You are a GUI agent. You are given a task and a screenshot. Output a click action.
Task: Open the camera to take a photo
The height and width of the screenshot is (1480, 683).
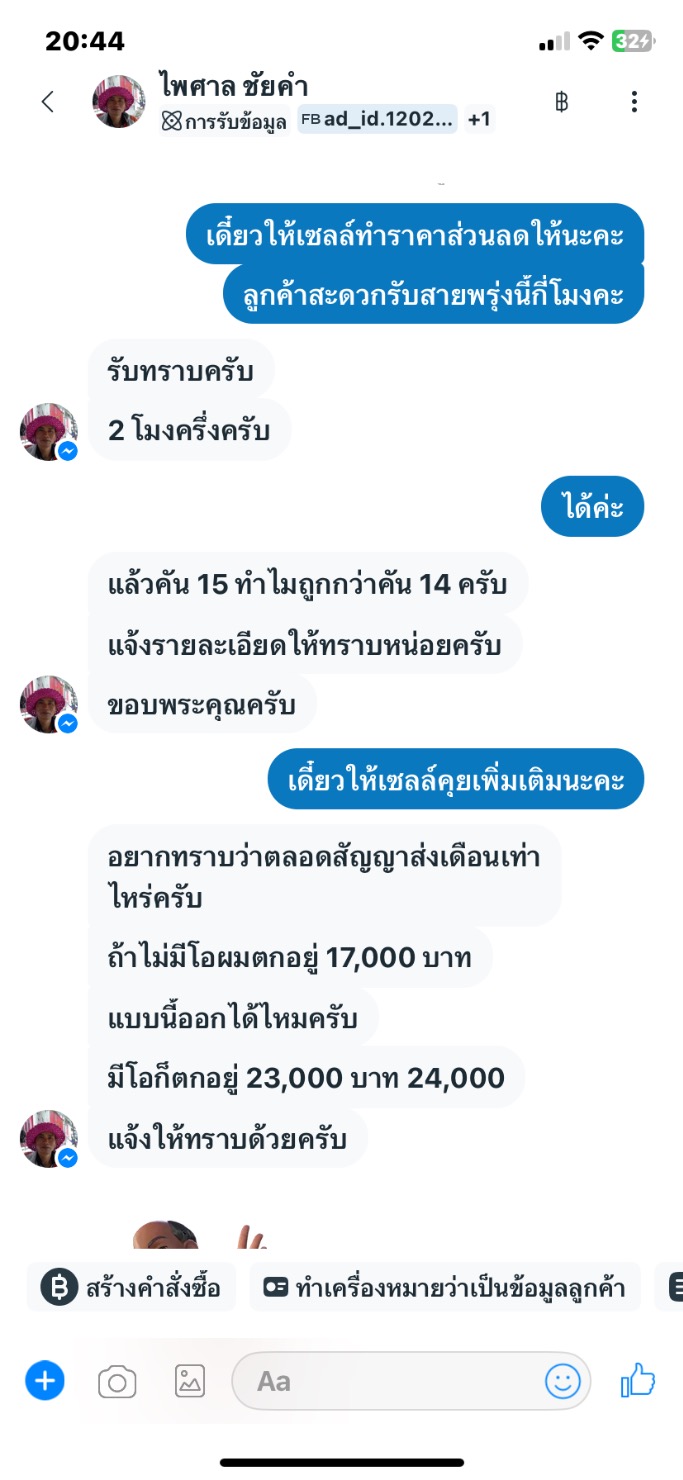pyautogui.click(x=117, y=1382)
